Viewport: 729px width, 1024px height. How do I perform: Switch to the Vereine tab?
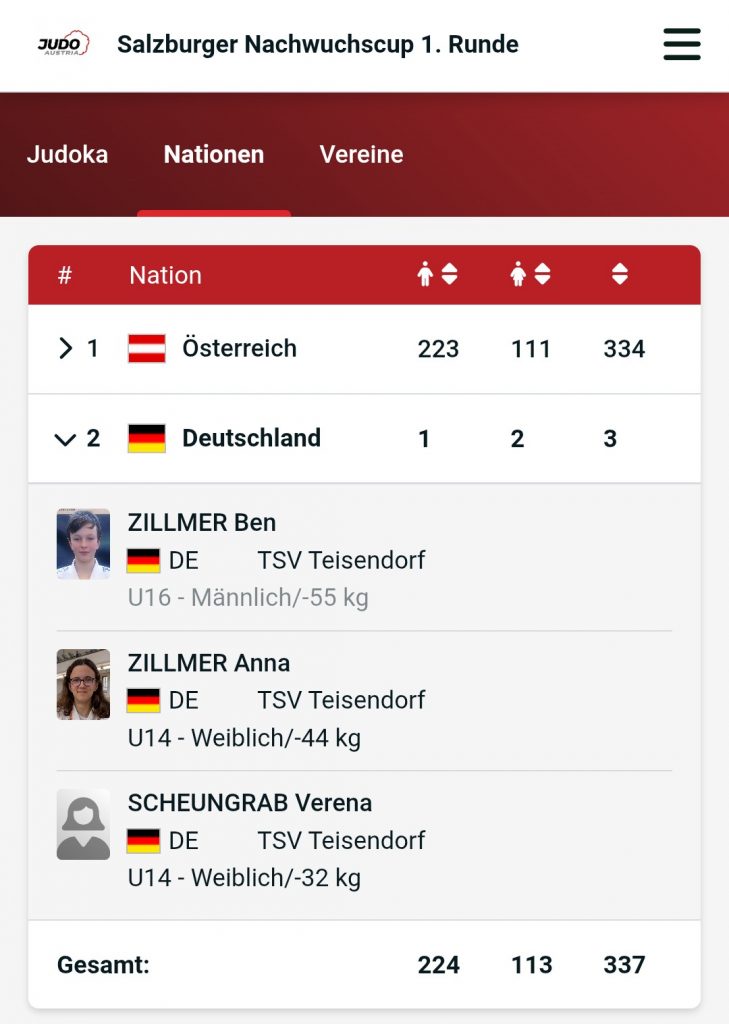click(x=361, y=155)
